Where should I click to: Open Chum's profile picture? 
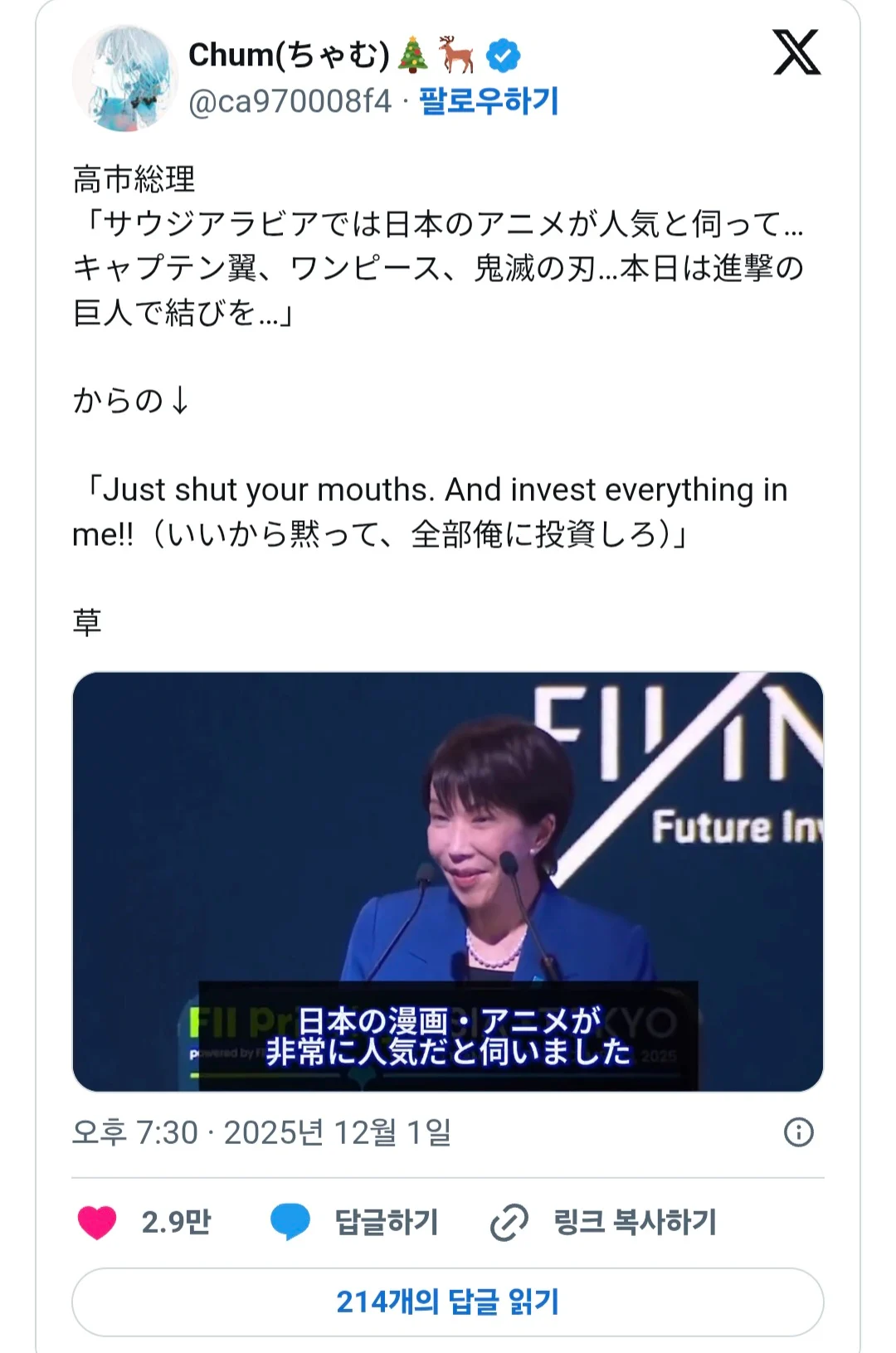pos(124,79)
